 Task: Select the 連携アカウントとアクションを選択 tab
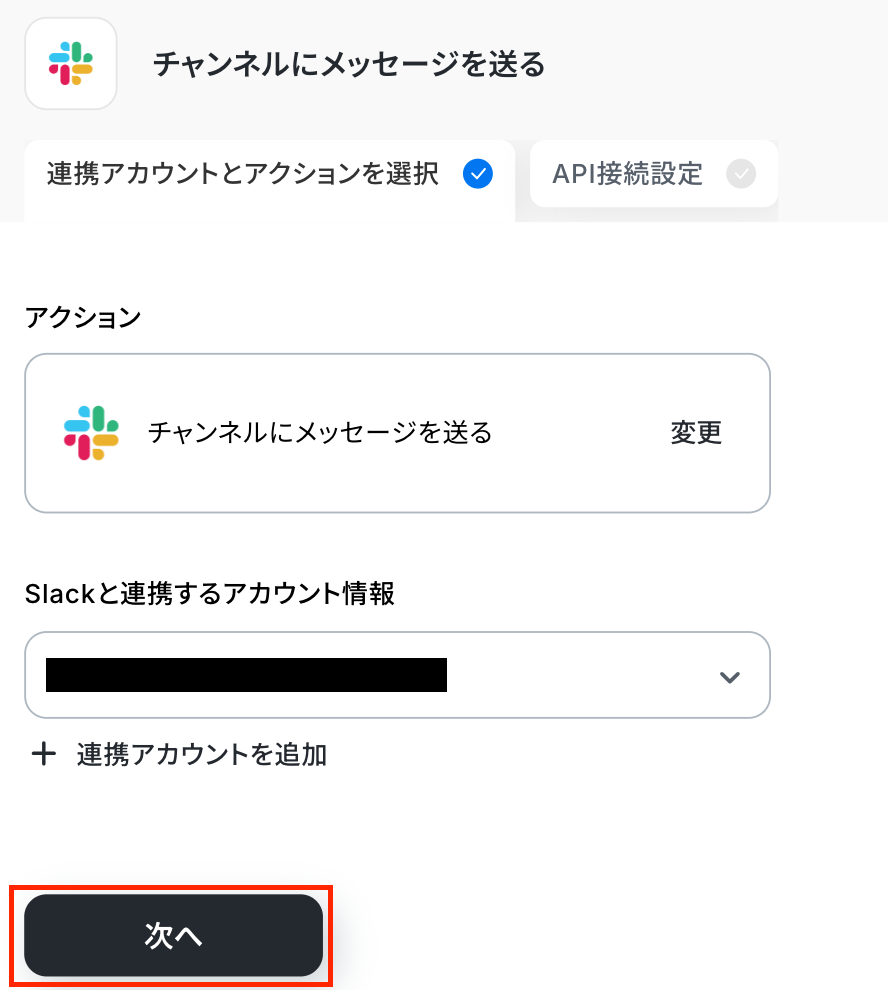pos(268,175)
